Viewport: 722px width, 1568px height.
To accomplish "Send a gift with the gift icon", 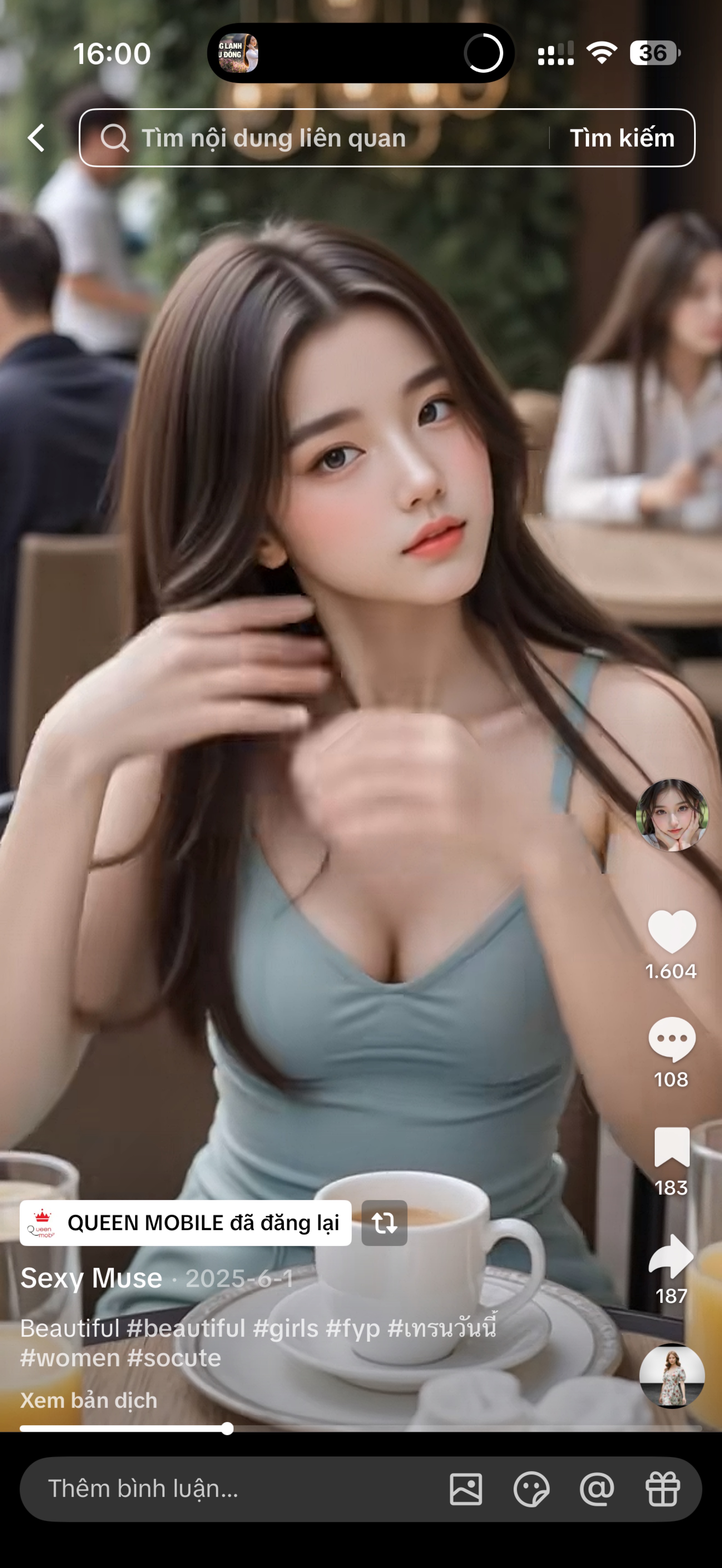I will pos(662,1489).
